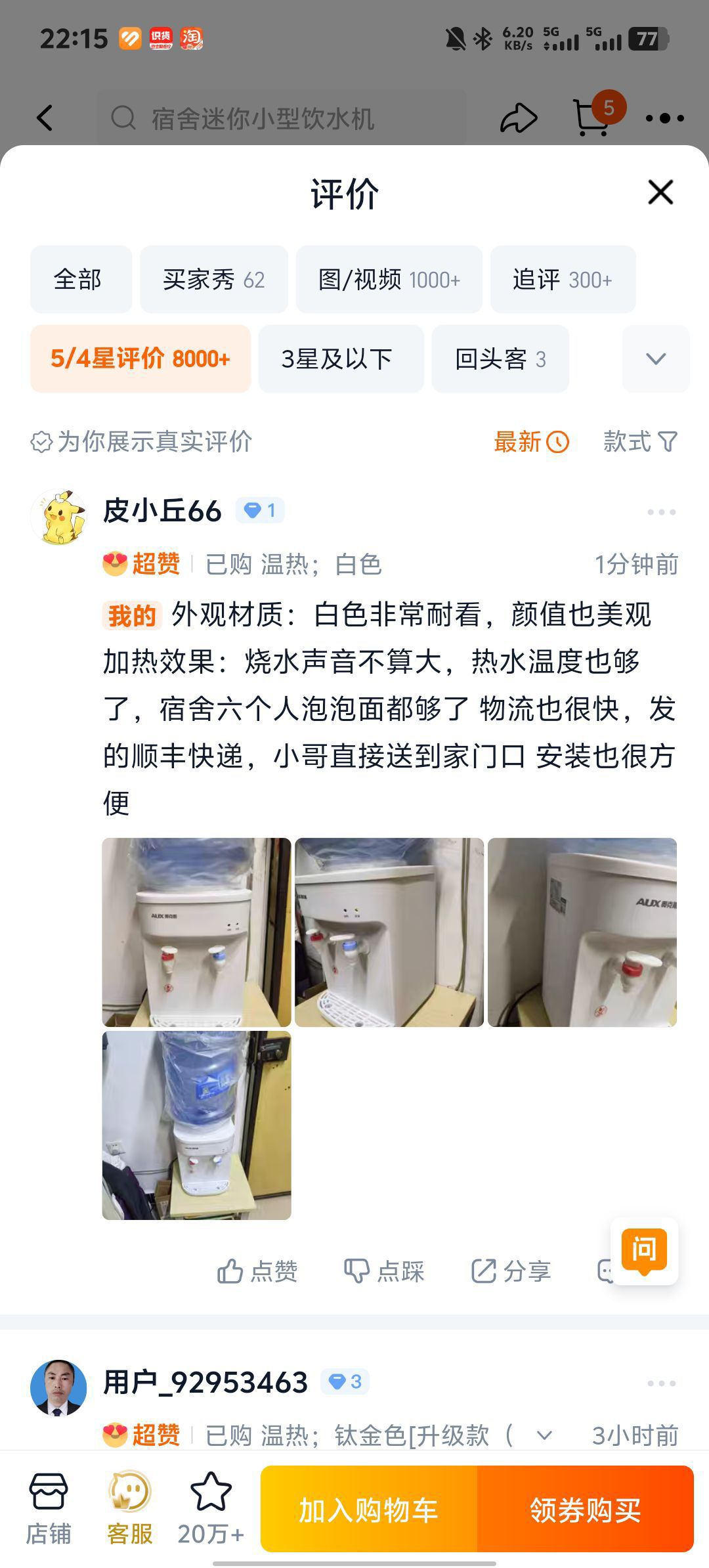Open 皮小丘66's review options menu
This screenshot has height=1568, width=709.
[x=660, y=512]
